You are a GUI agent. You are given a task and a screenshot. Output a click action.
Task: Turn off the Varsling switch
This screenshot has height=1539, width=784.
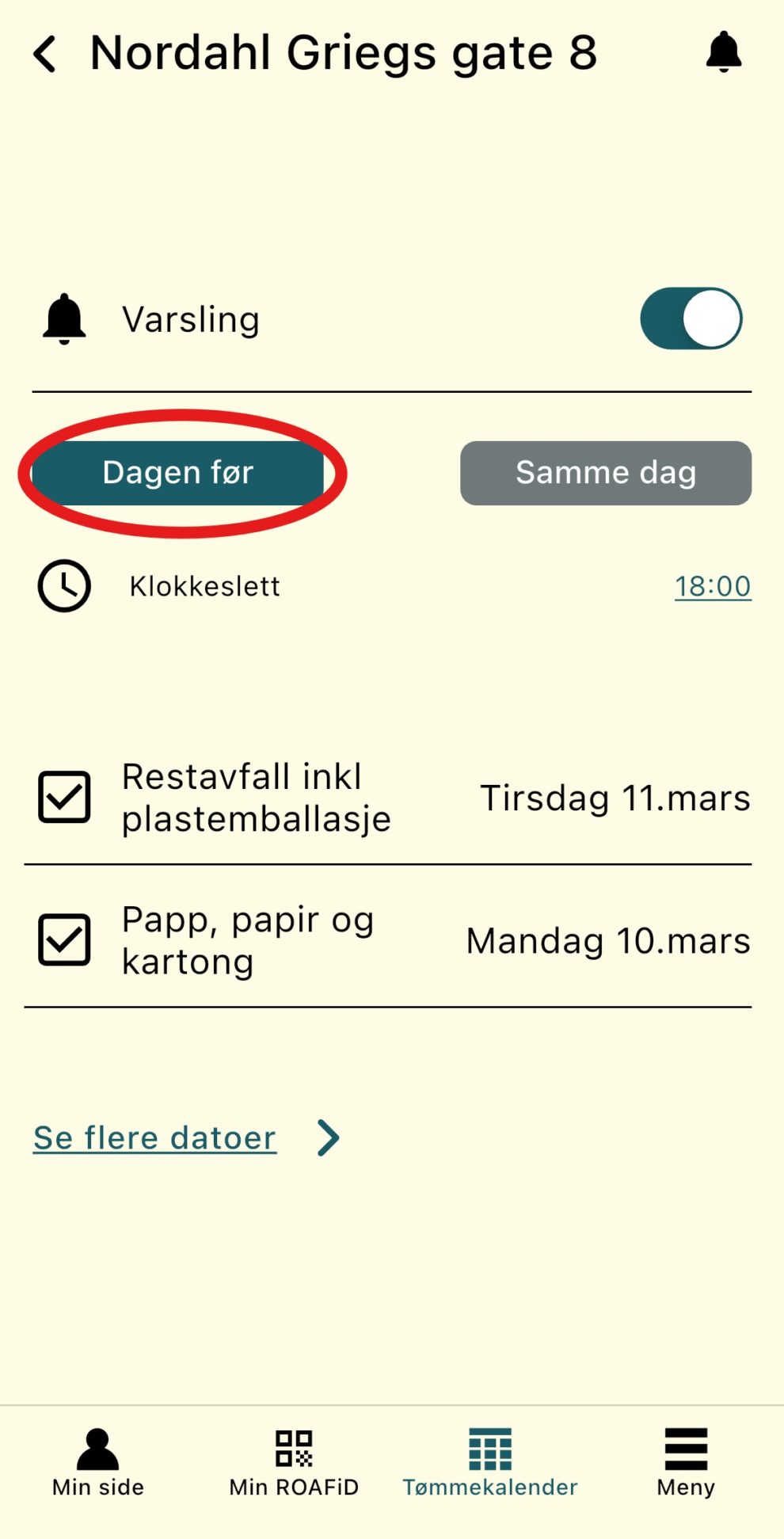coord(691,318)
